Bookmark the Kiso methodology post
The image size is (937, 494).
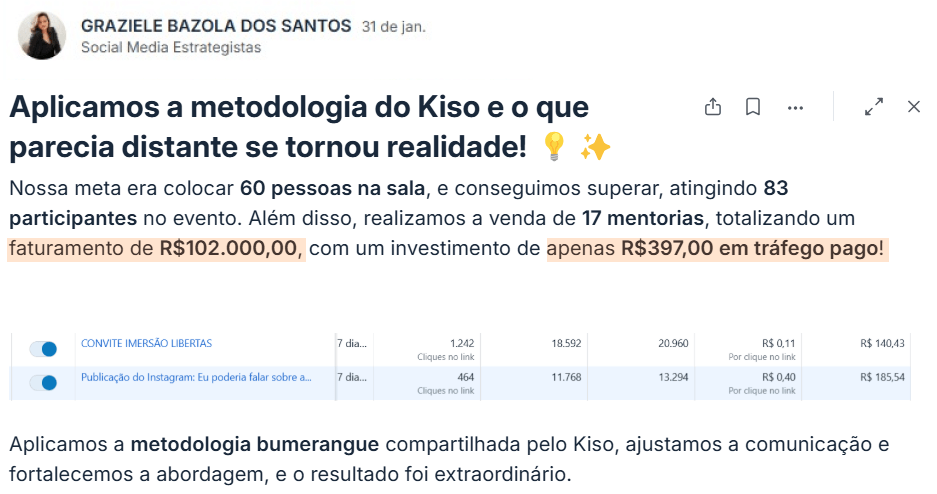point(753,107)
